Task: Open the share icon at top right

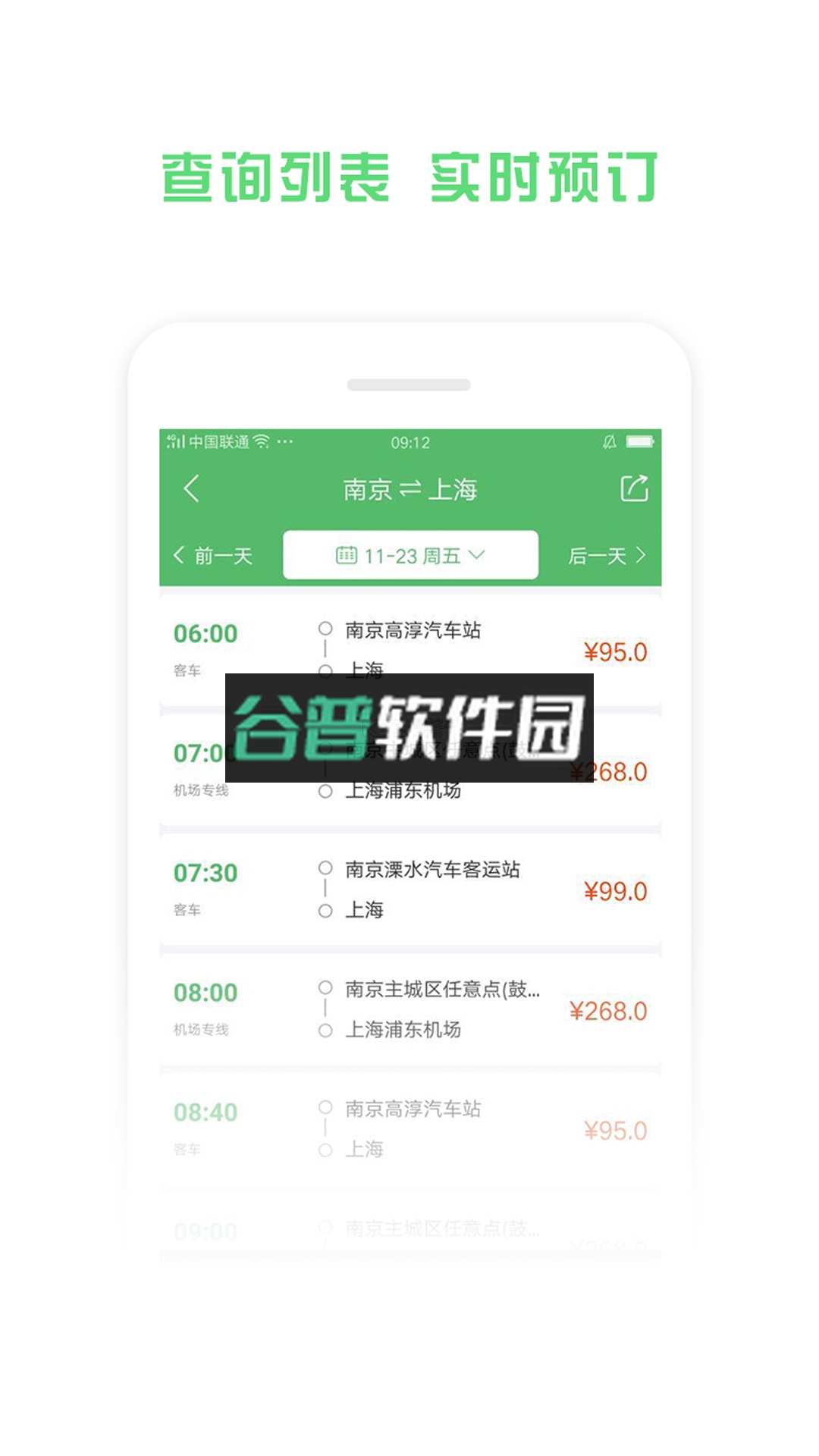Action: (635, 488)
